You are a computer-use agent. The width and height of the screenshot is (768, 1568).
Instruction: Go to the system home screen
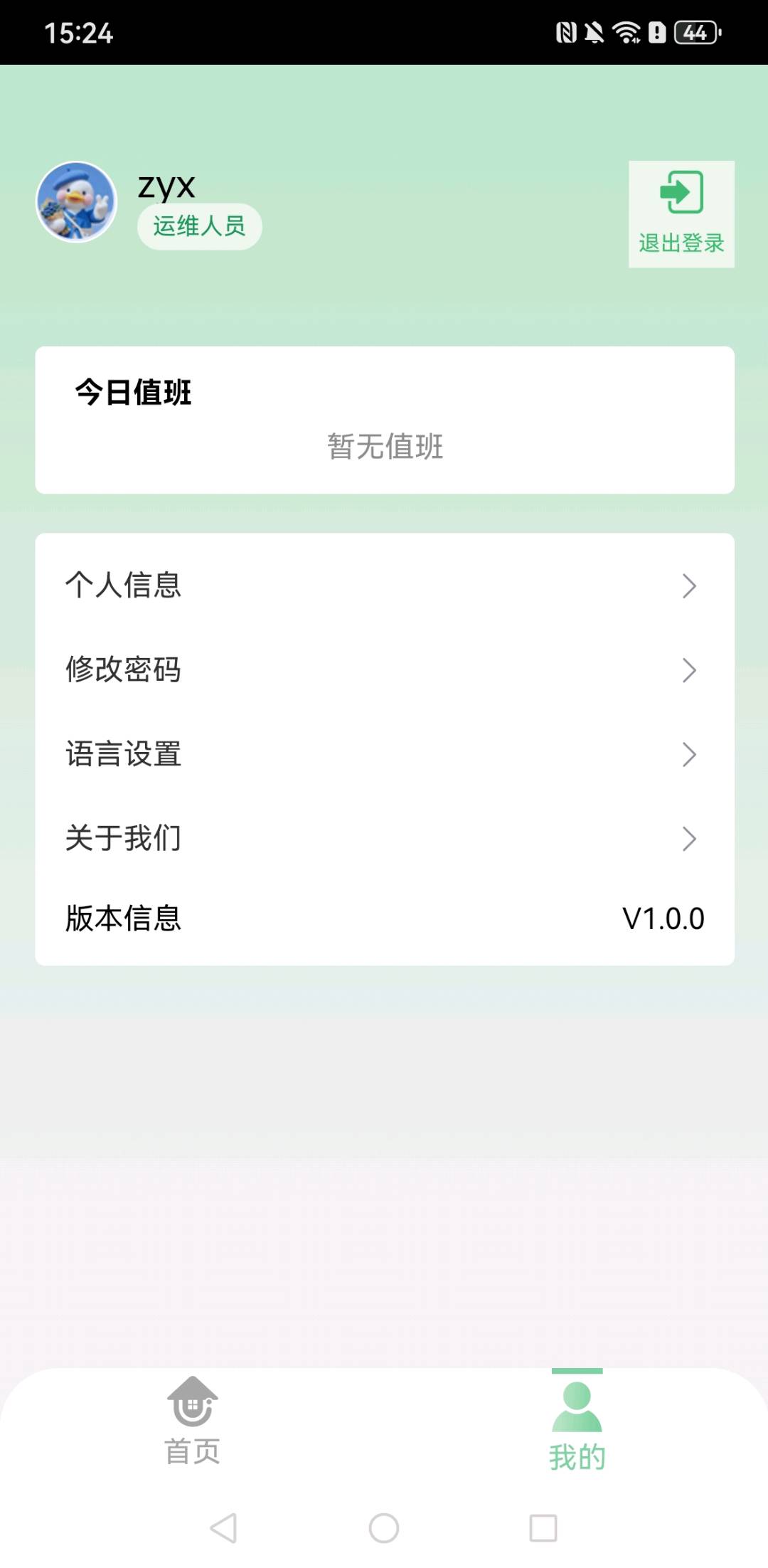[384, 1528]
